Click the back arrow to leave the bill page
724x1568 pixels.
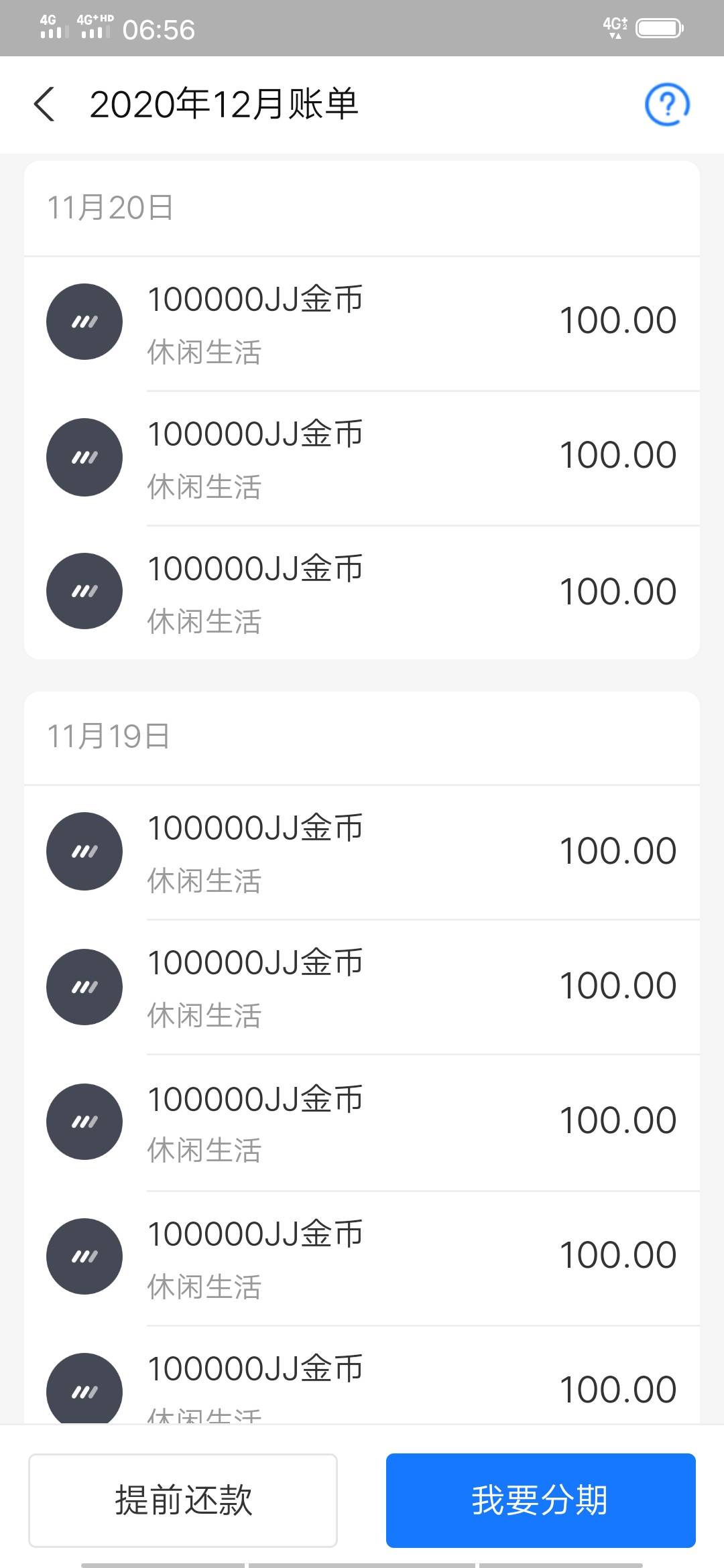pyautogui.click(x=45, y=105)
